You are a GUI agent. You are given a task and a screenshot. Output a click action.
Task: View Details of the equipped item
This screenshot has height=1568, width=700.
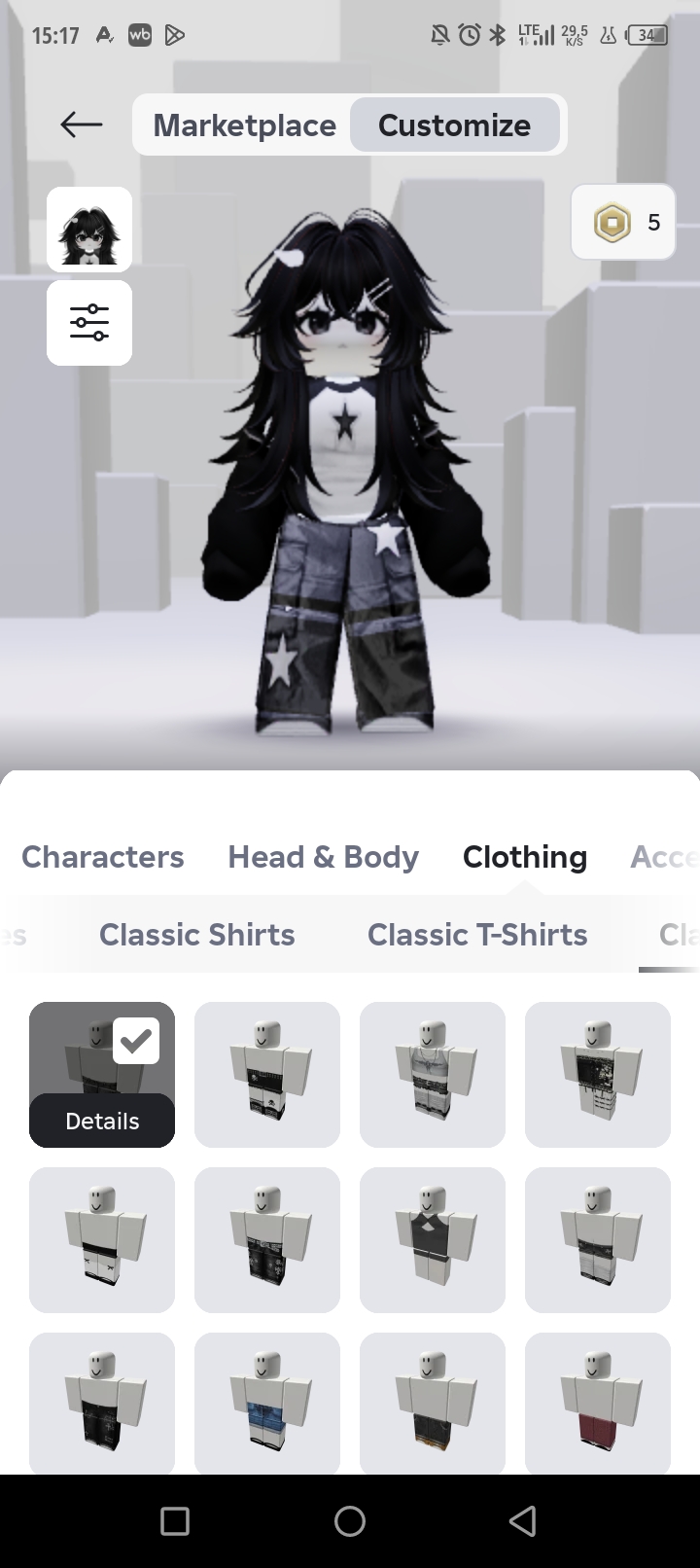[x=102, y=1121]
